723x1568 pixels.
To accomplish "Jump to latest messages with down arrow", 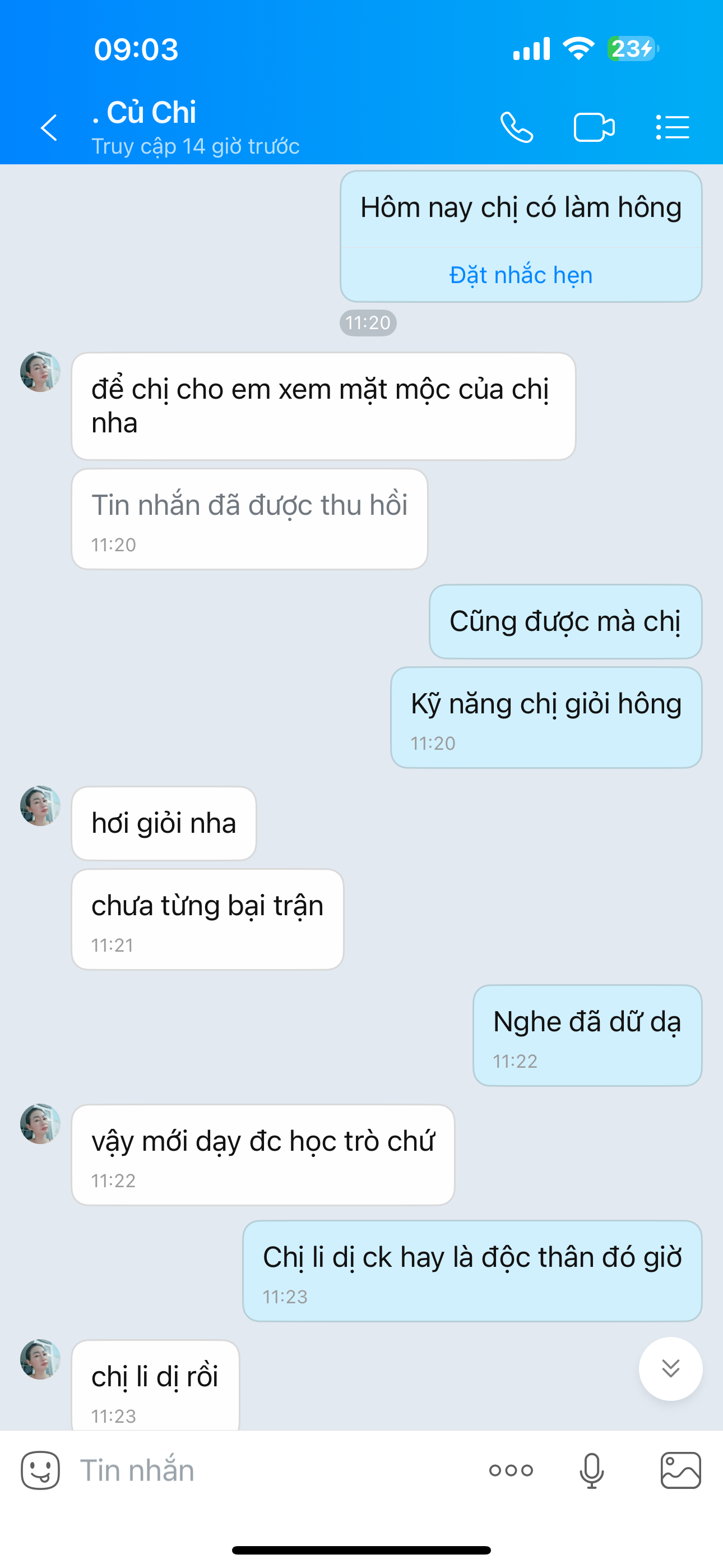I will point(670,1368).
